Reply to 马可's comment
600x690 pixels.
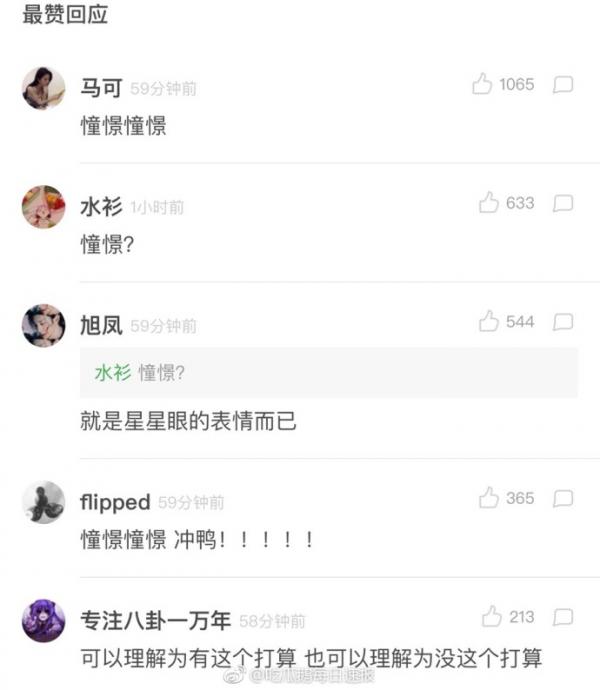click(563, 85)
